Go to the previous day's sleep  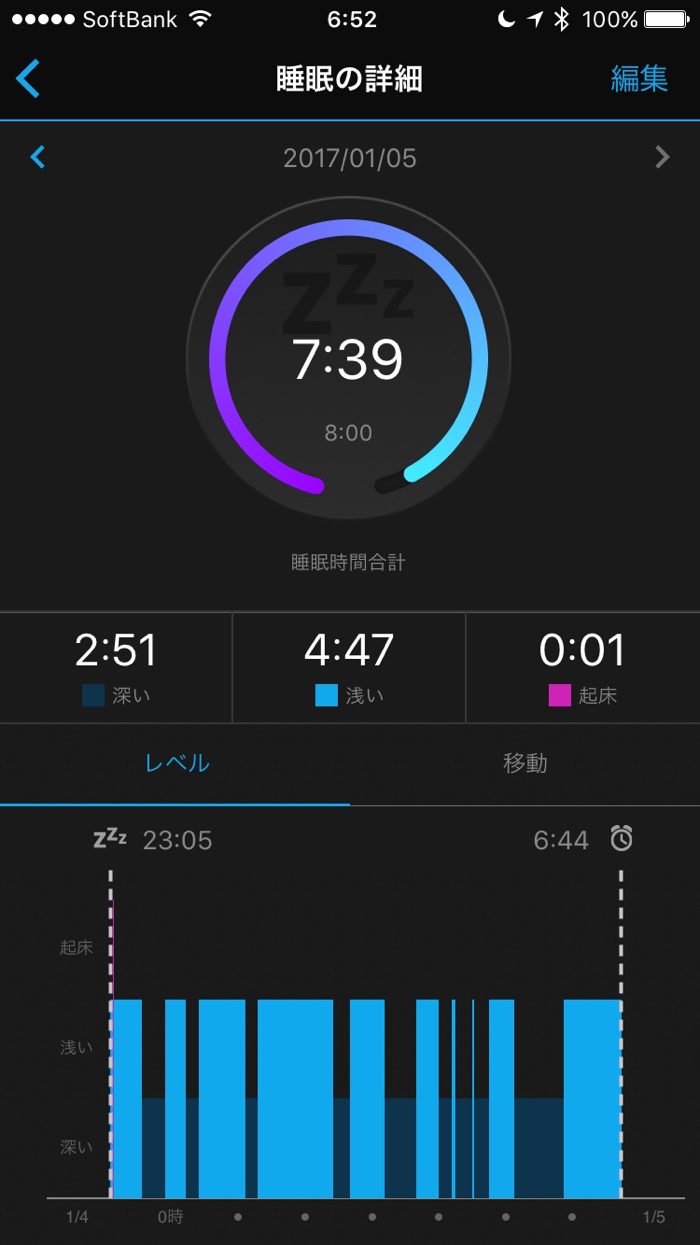38,157
